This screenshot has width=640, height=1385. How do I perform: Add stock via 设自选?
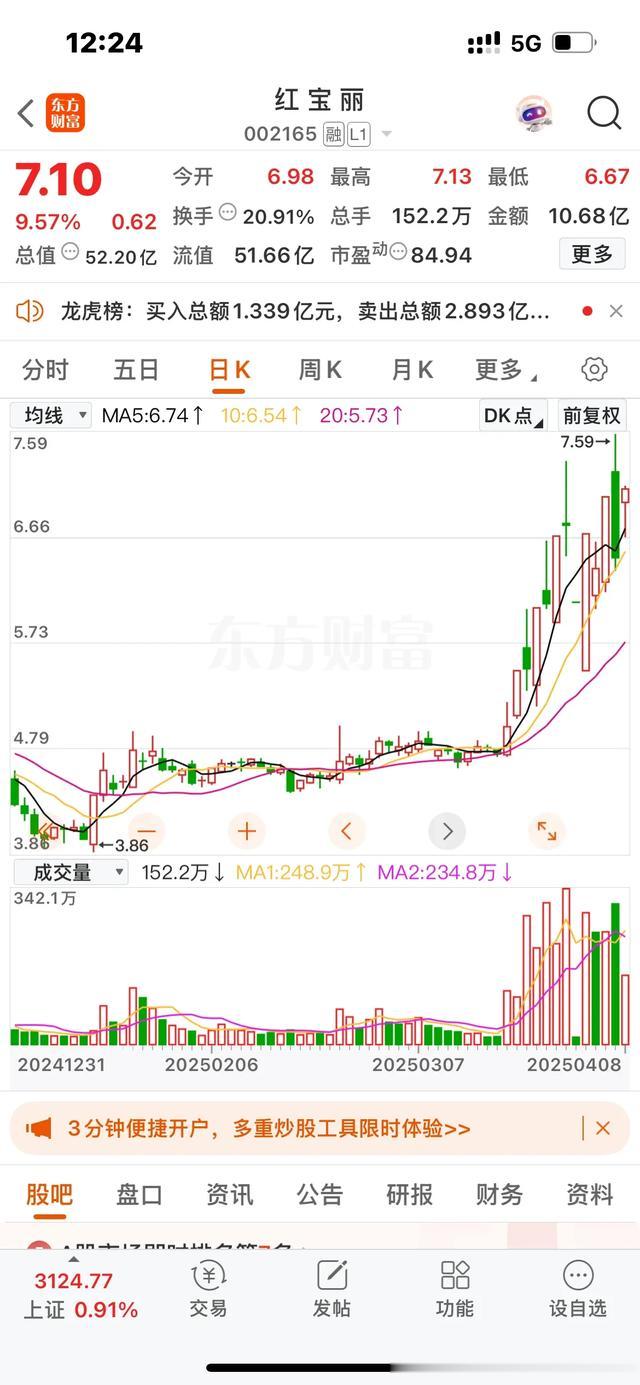(x=577, y=1289)
